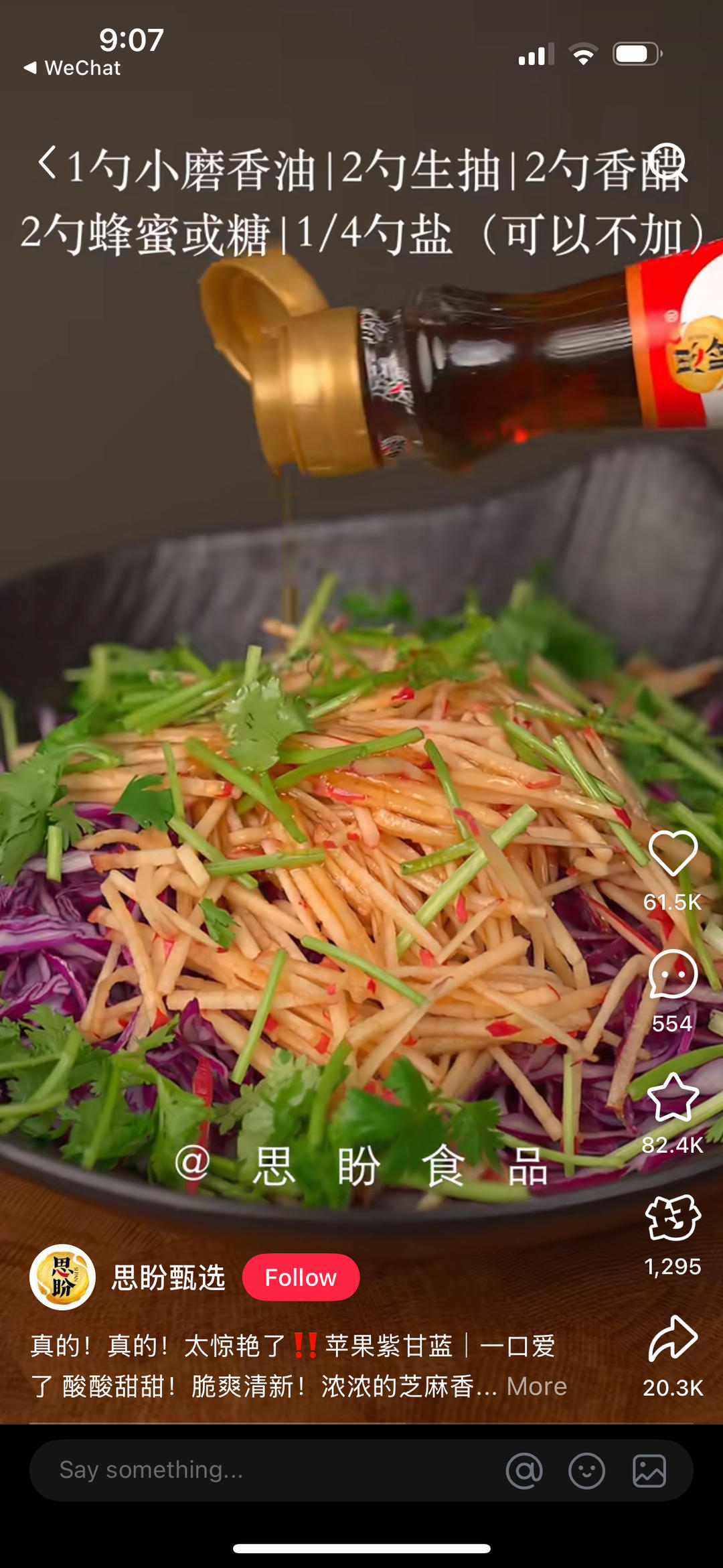
Task: Save the video with the star icon
Action: click(673, 1097)
